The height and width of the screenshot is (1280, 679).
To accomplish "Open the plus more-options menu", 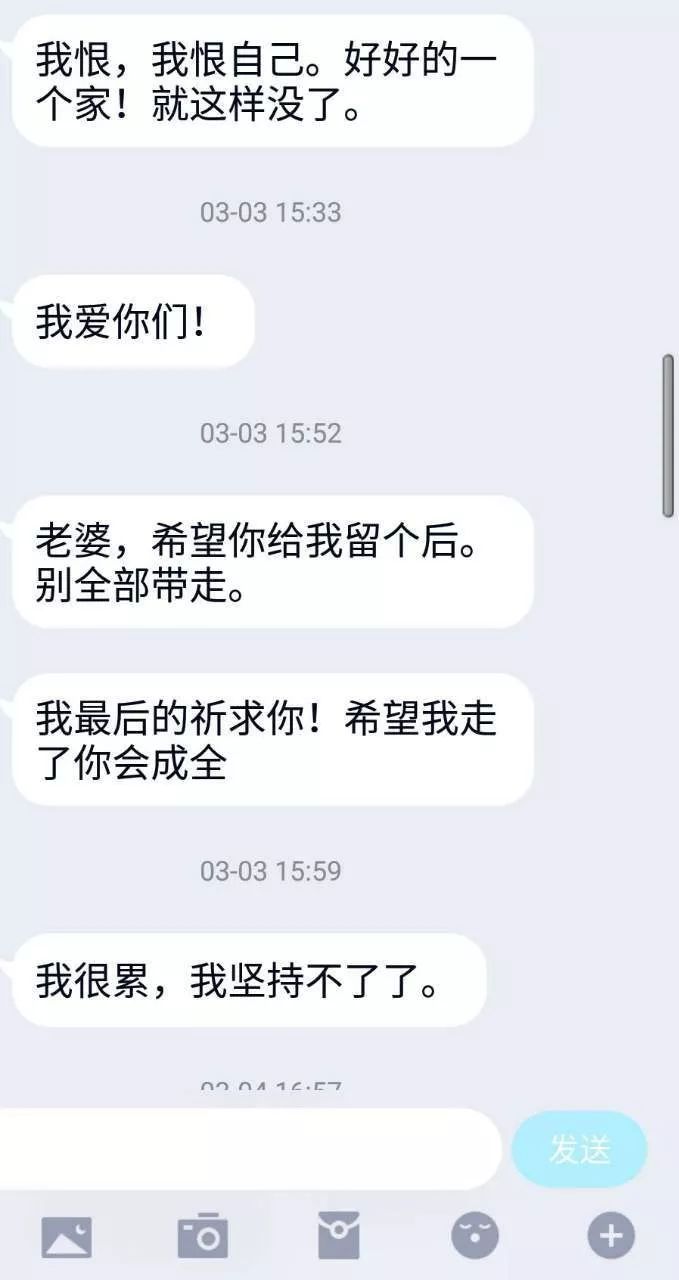I will tap(610, 1236).
